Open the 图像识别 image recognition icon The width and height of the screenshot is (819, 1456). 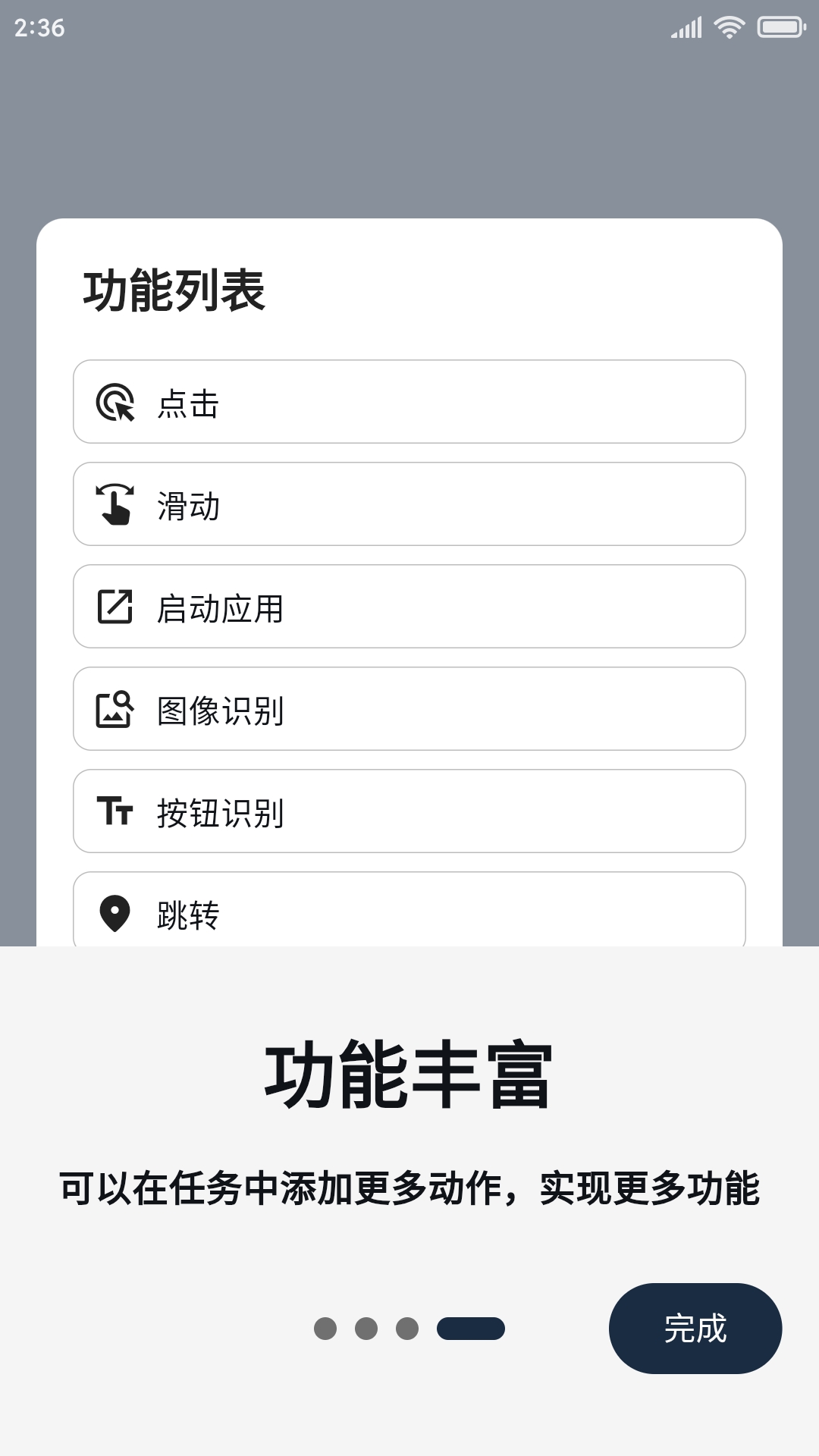(x=115, y=711)
